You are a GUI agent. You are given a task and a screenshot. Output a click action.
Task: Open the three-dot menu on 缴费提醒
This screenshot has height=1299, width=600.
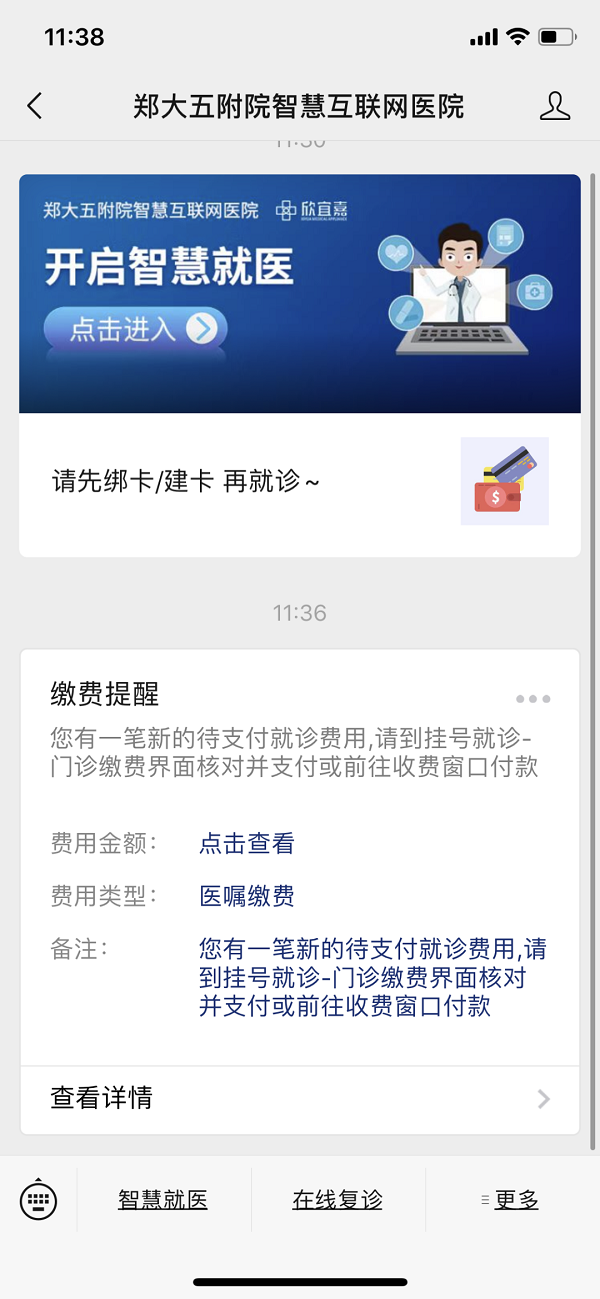(x=533, y=699)
